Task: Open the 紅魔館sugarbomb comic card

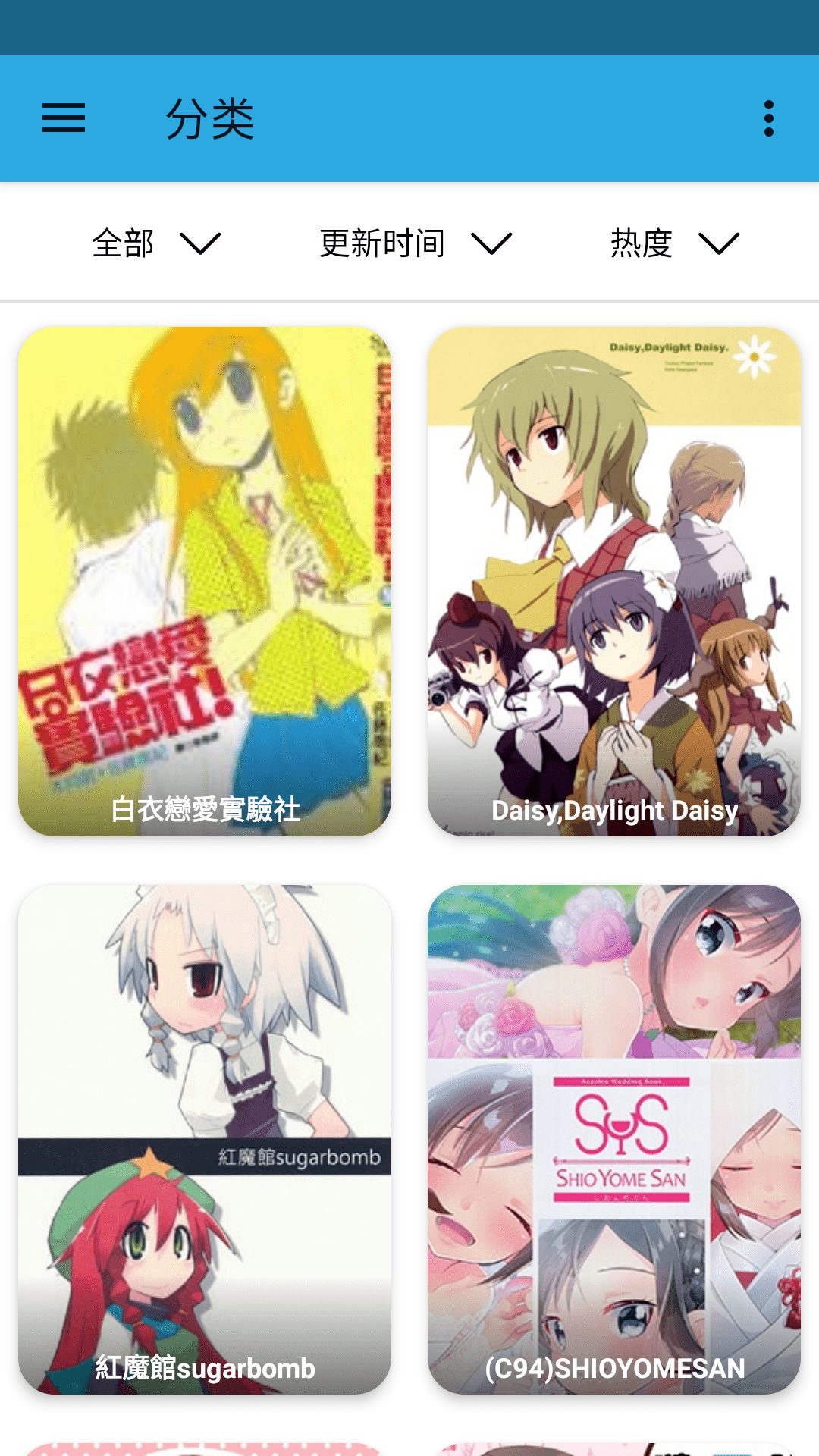Action: pos(205,1140)
